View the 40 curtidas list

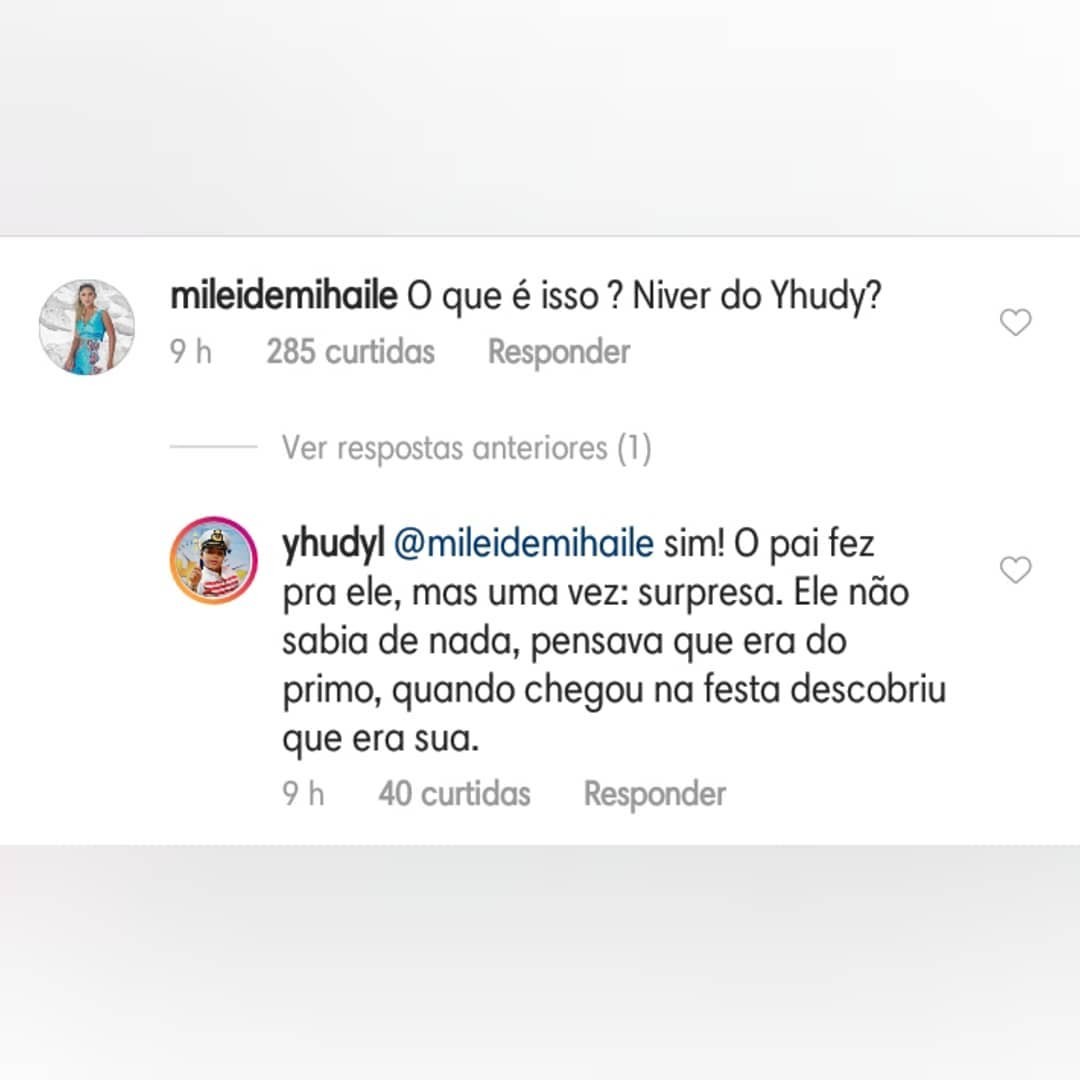pos(454,794)
